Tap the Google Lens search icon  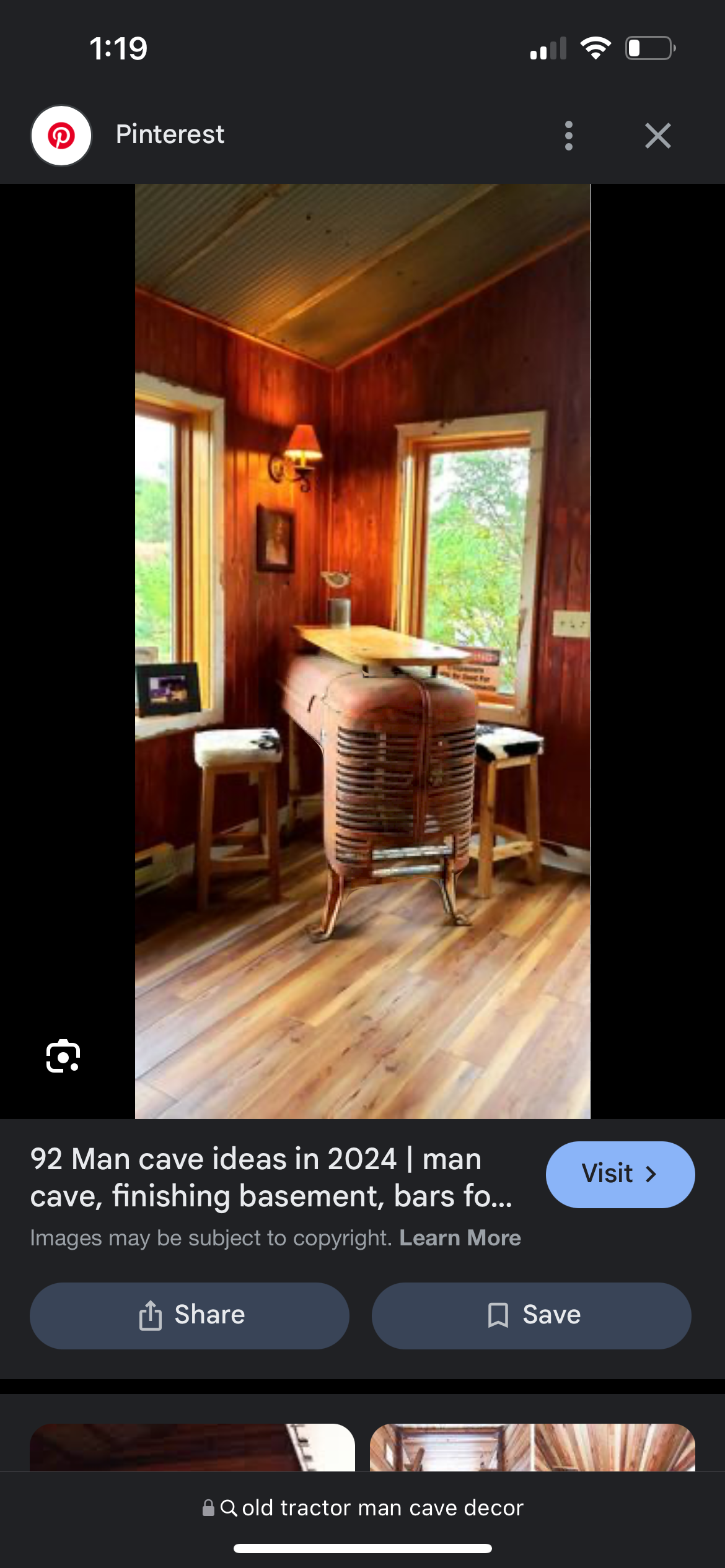click(63, 1056)
